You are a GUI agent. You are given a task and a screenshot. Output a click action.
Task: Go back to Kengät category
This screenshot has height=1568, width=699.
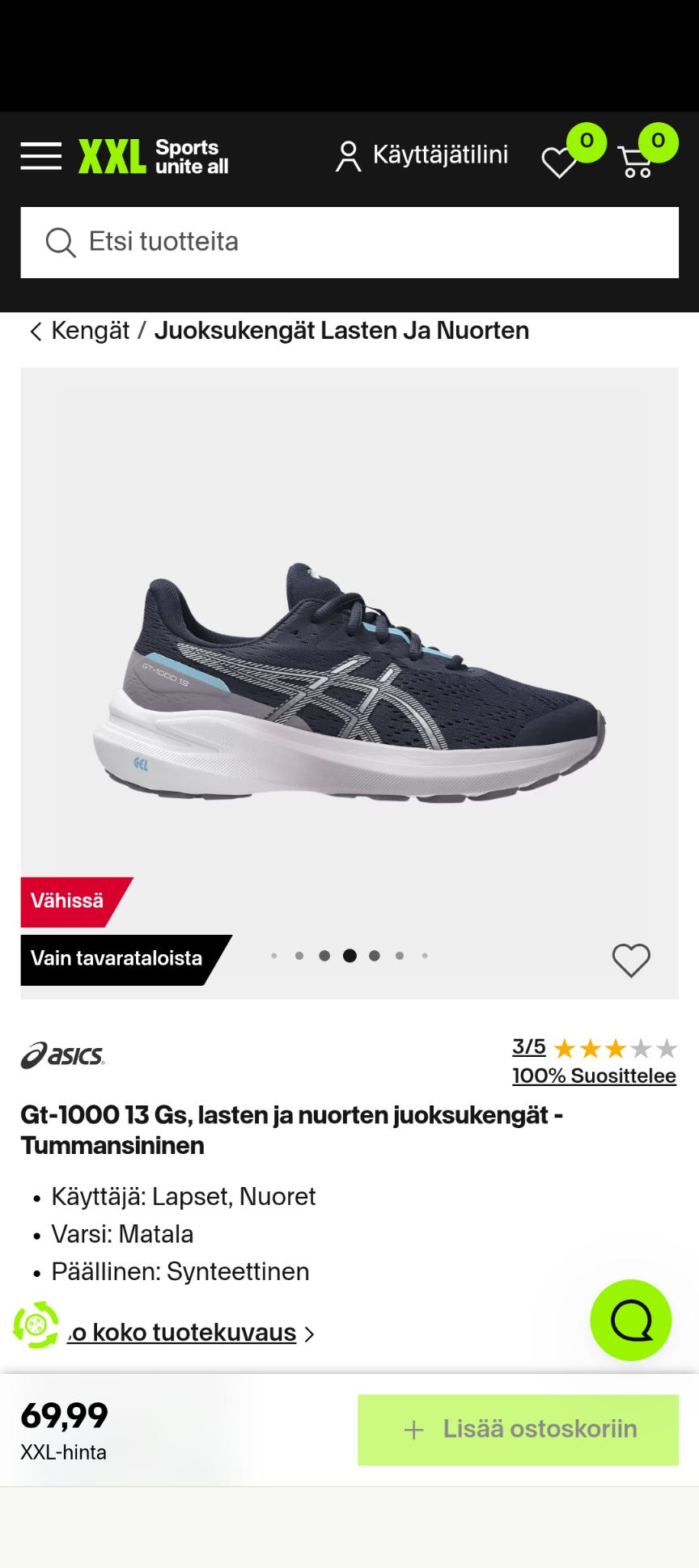(79, 331)
